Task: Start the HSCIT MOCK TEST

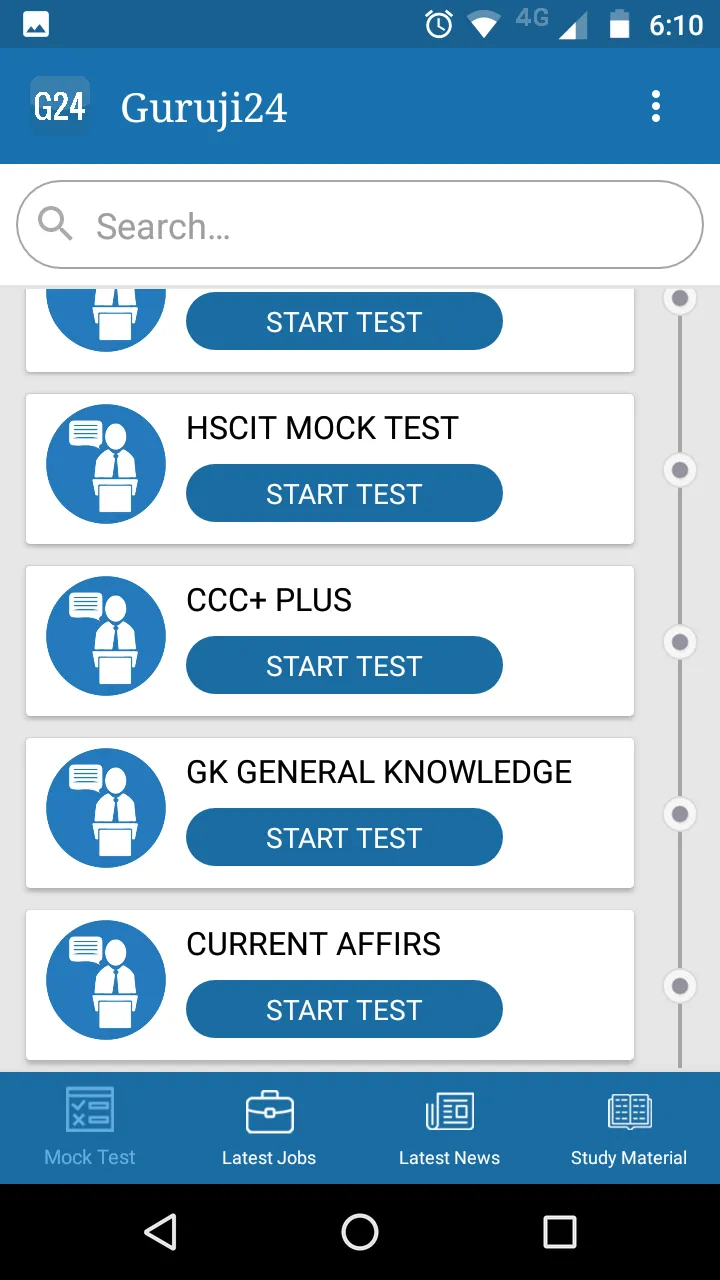Action: tap(344, 493)
